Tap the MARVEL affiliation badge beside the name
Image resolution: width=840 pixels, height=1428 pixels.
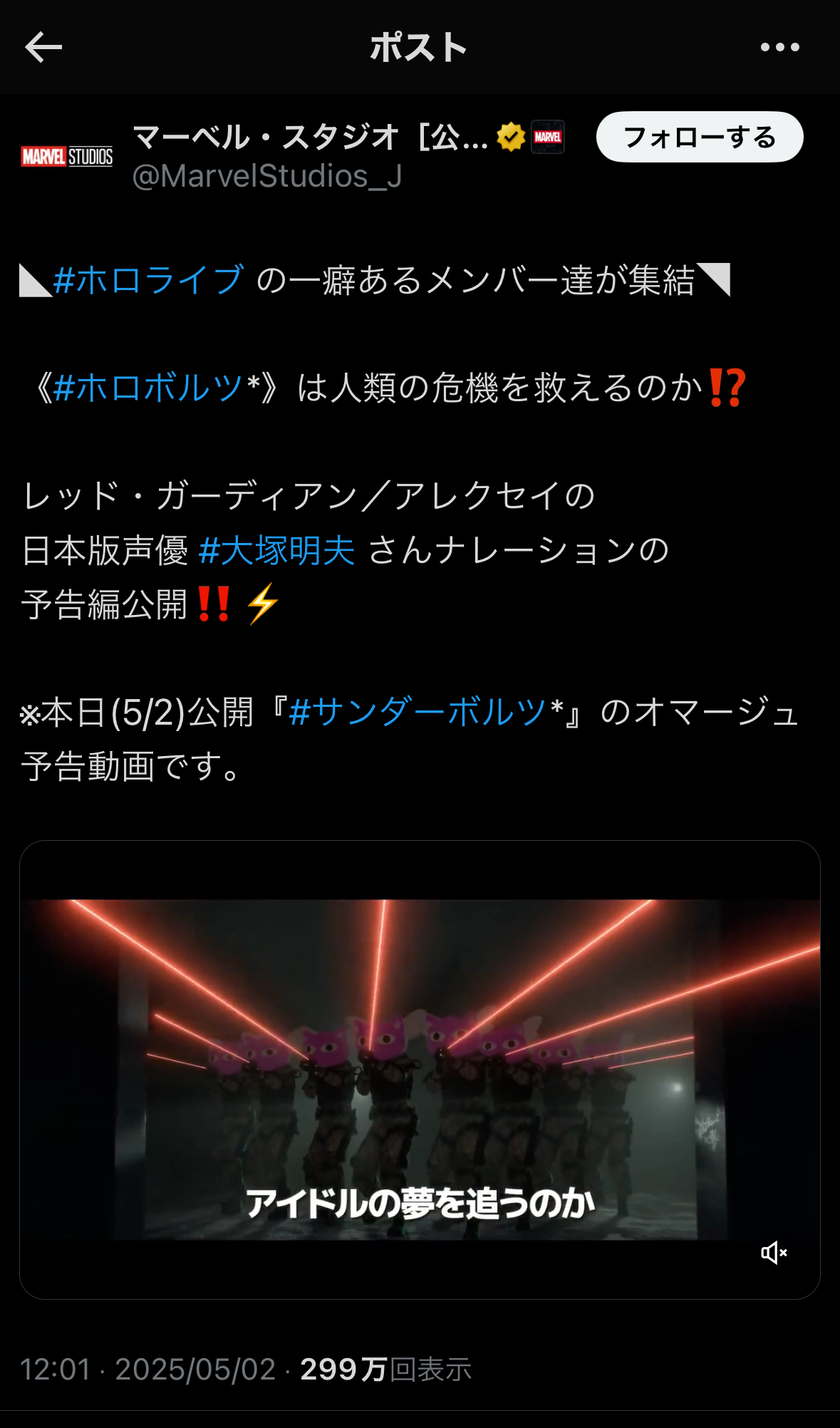click(x=548, y=137)
